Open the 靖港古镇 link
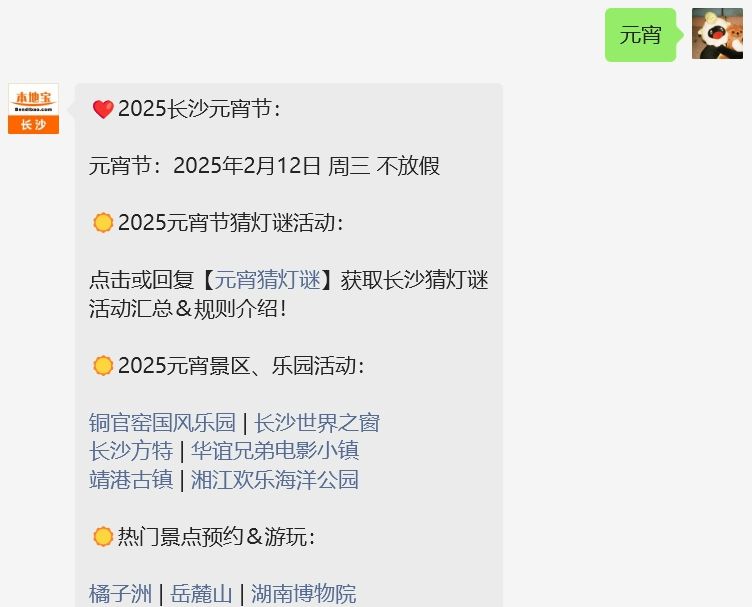The width and height of the screenshot is (752, 607). pos(131,480)
